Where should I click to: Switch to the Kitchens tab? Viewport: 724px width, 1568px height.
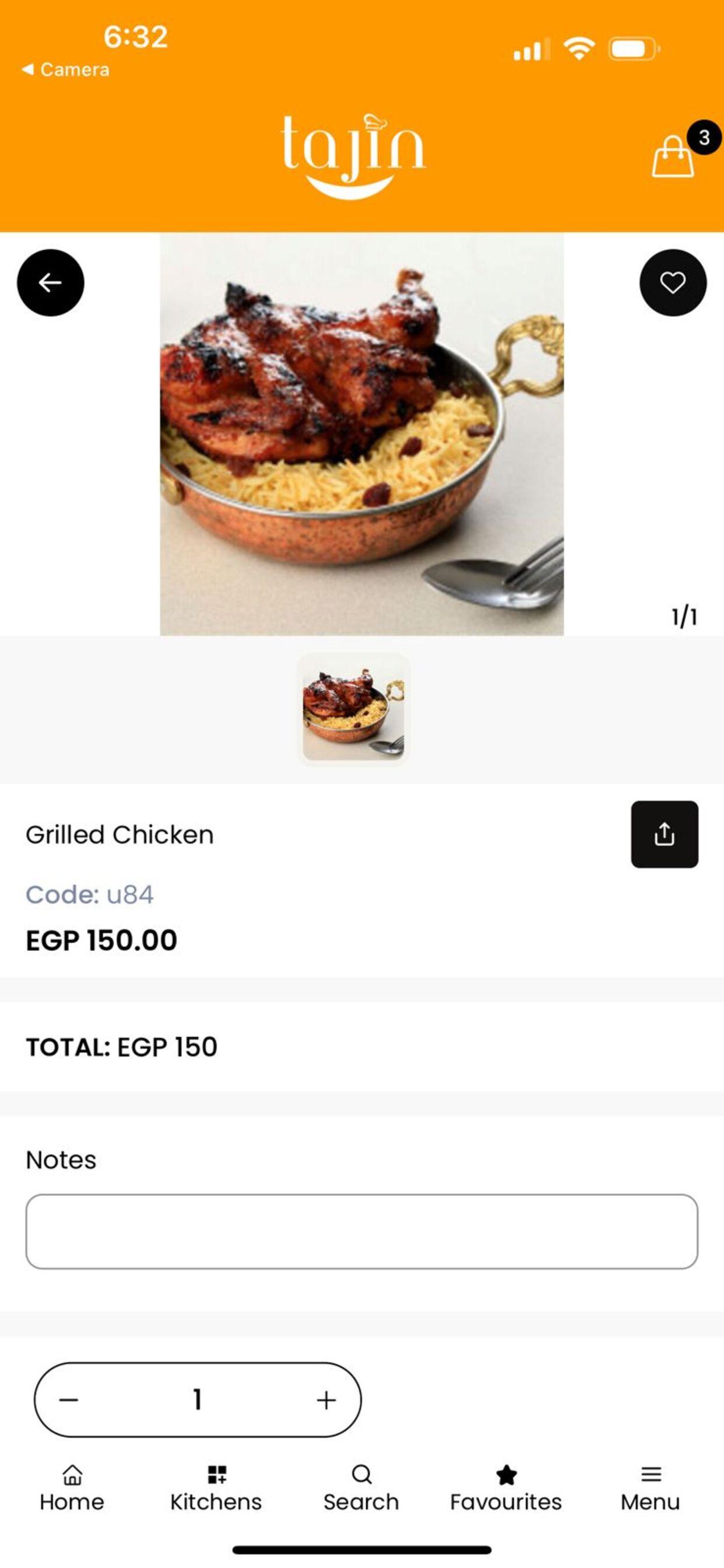tap(216, 1488)
